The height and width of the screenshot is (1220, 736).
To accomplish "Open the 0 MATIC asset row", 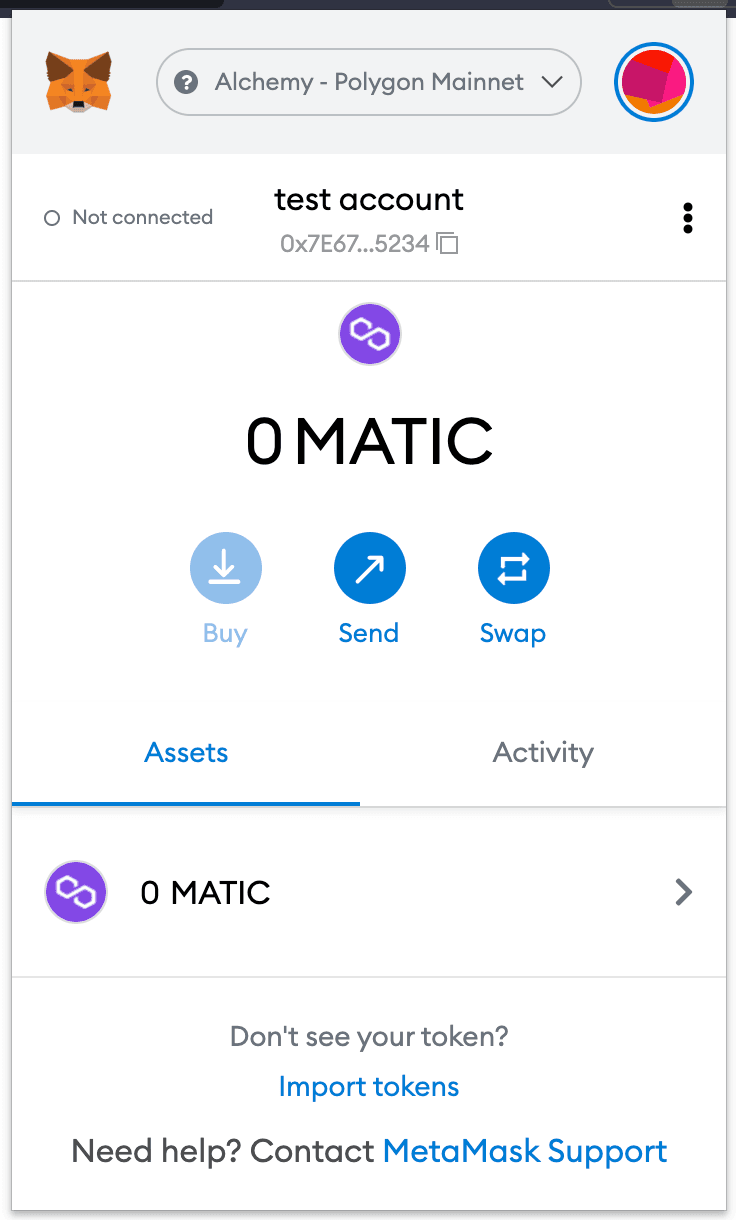I will point(369,892).
